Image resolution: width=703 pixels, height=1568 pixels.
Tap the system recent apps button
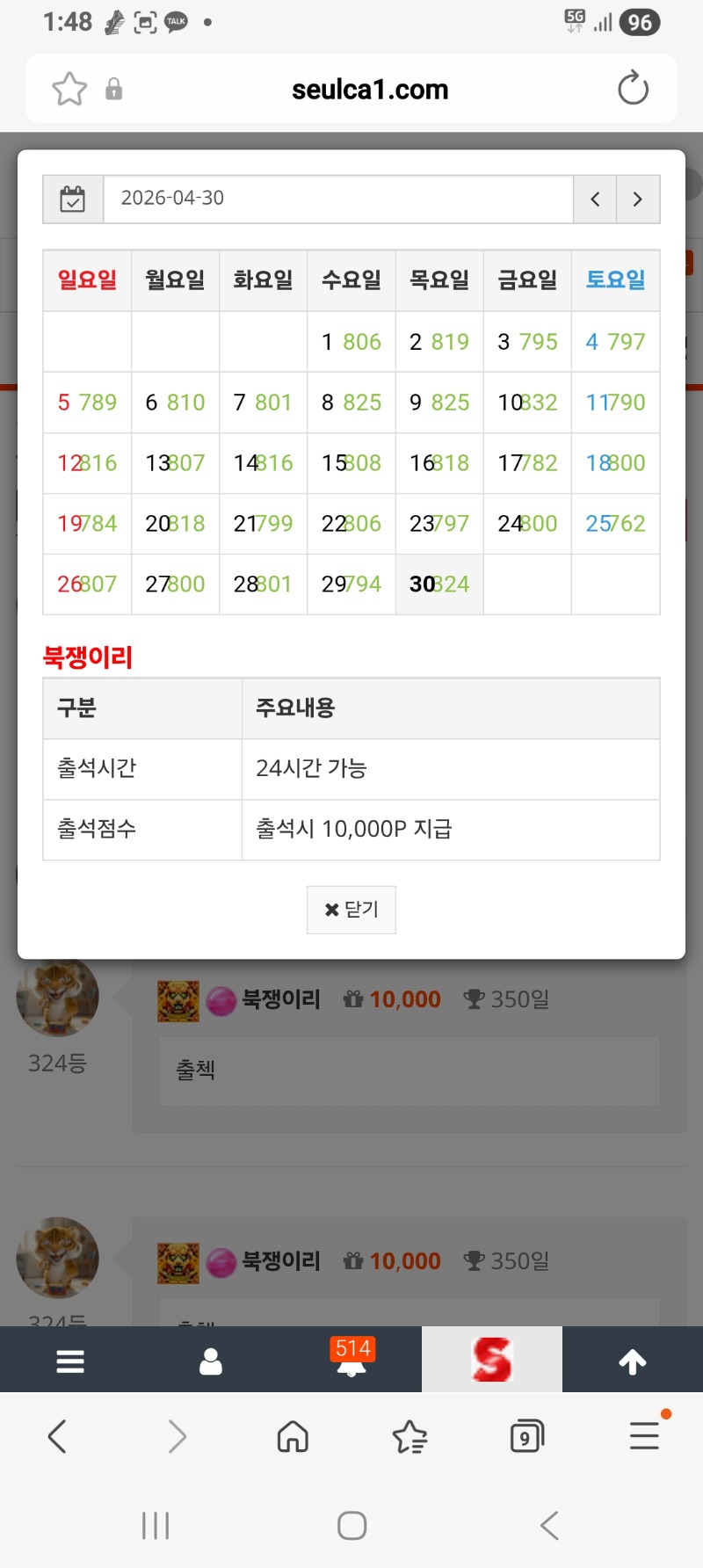coord(156,1525)
